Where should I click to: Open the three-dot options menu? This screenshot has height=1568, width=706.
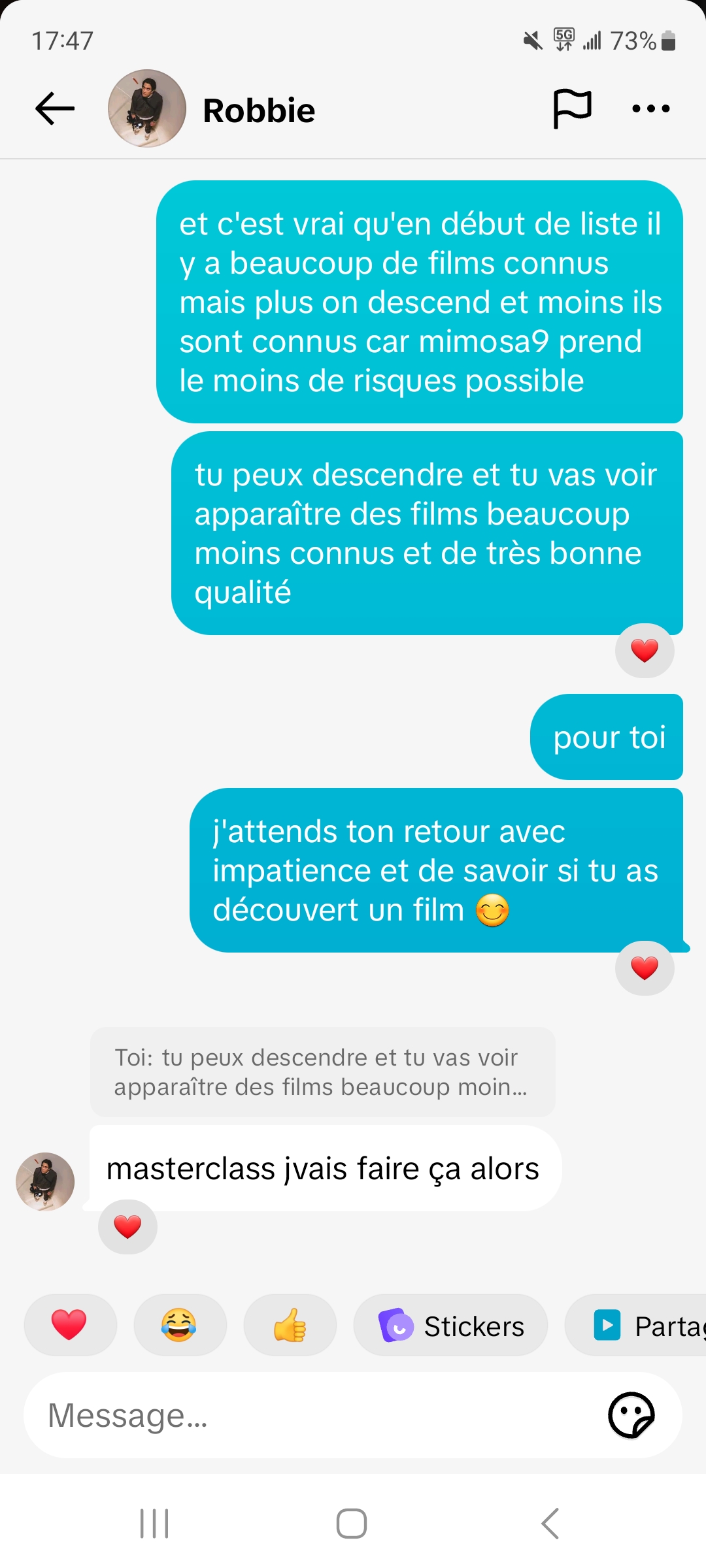pos(650,108)
